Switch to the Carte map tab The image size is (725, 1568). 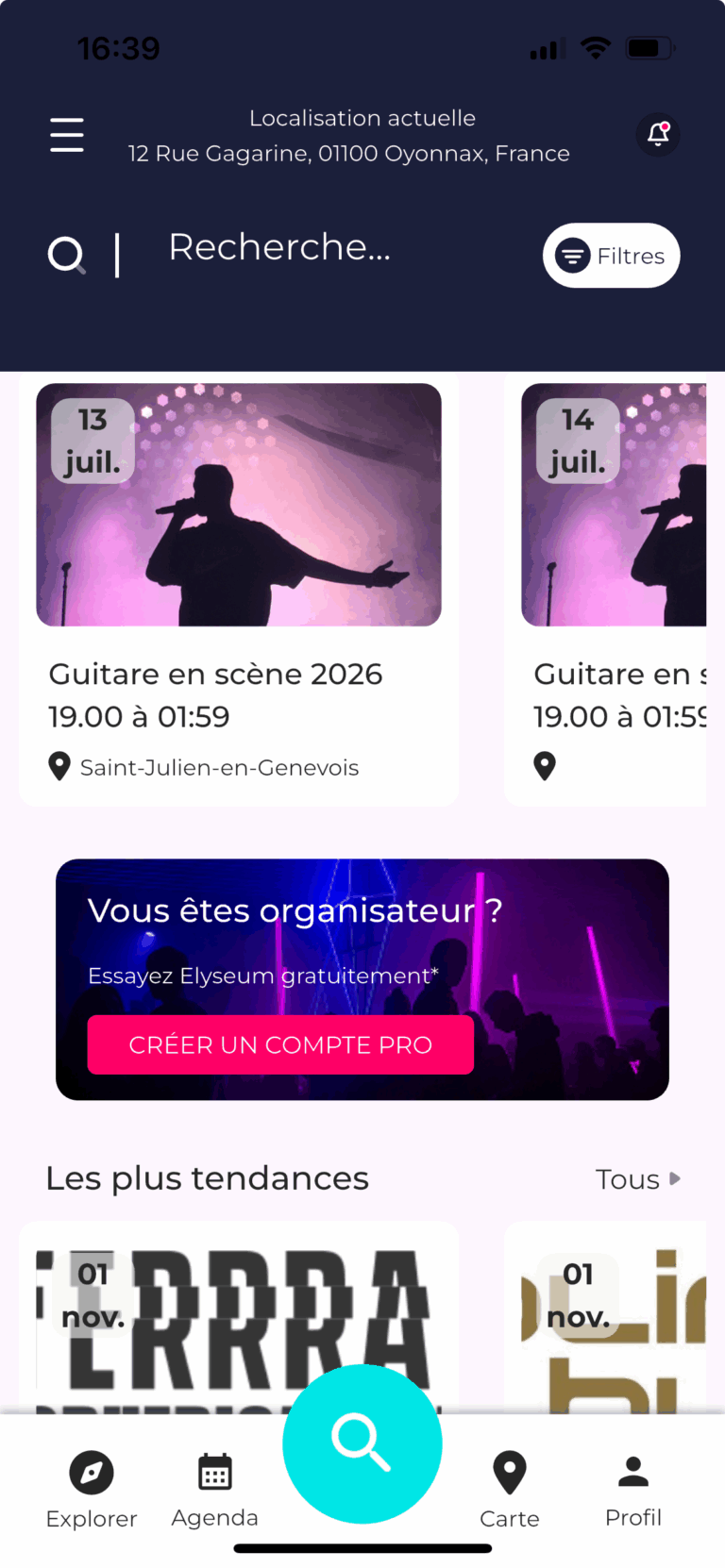[510, 1489]
